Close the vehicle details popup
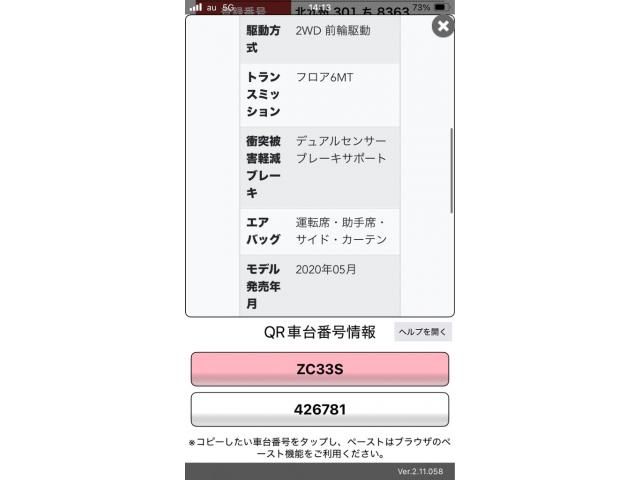The image size is (640, 480). [x=442, y=26]
